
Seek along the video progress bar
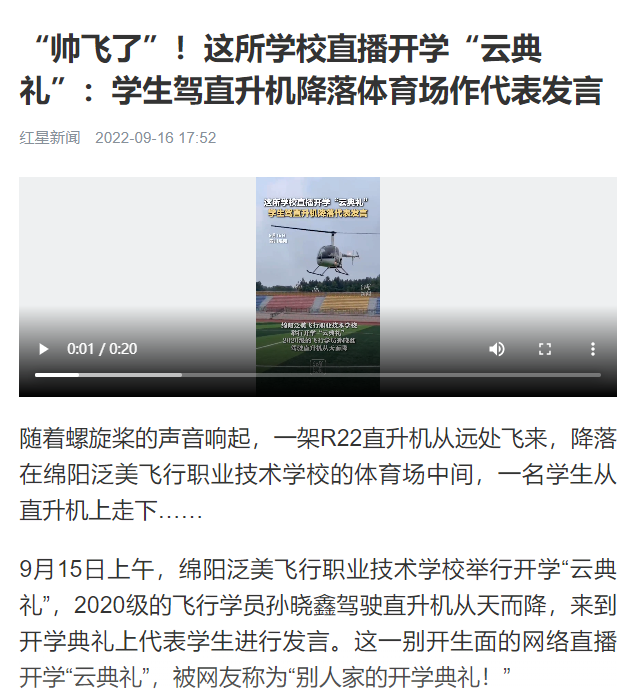318,375
